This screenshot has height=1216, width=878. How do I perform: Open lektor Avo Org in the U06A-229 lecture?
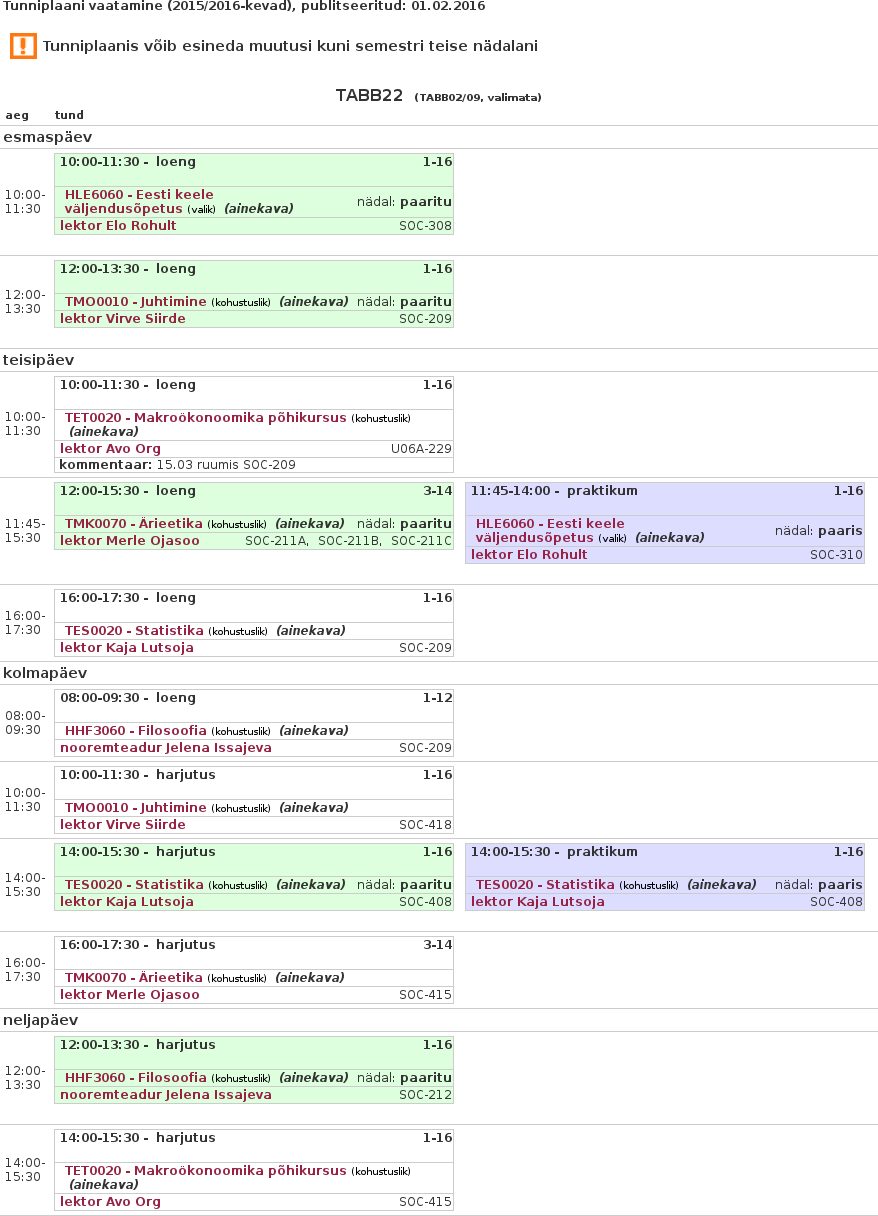110,449
